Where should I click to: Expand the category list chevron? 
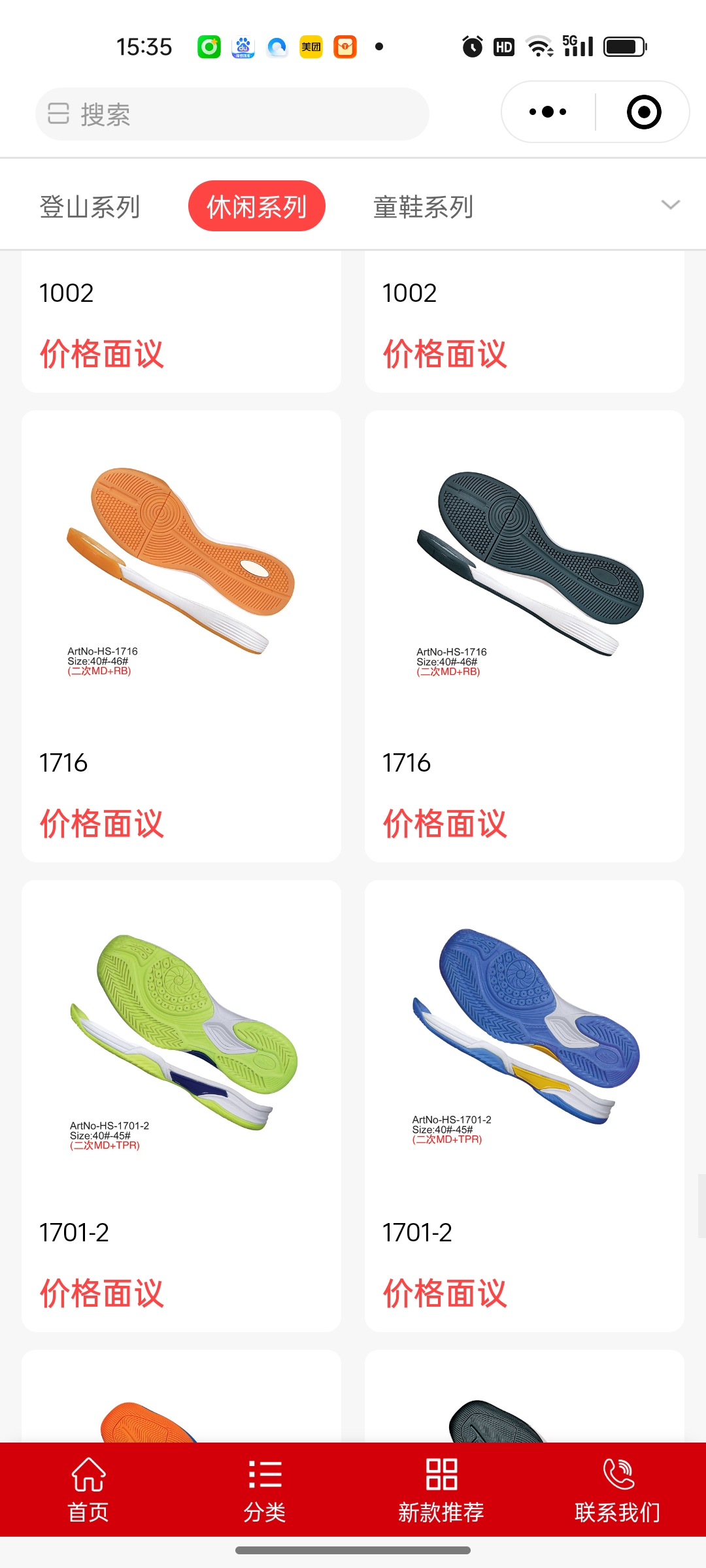pyautogui.click(x=670, y=205)
